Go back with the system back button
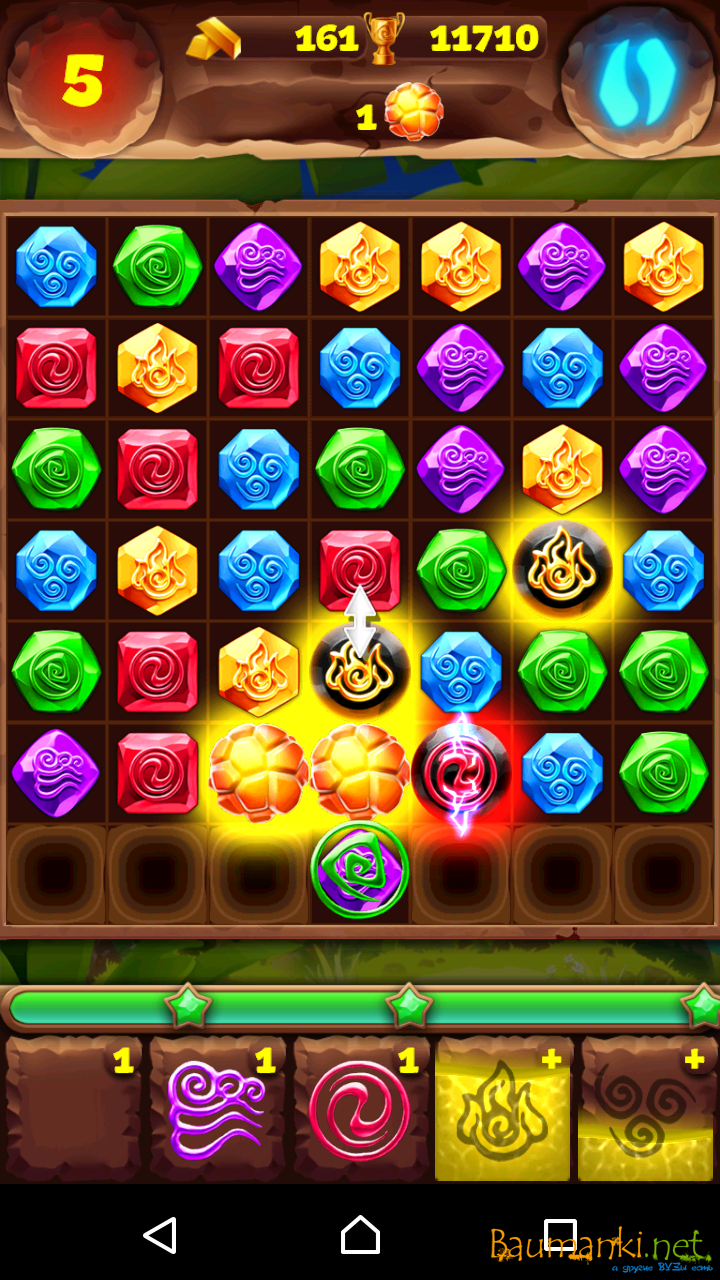The image size is (720, 1280). [160, 1236]
